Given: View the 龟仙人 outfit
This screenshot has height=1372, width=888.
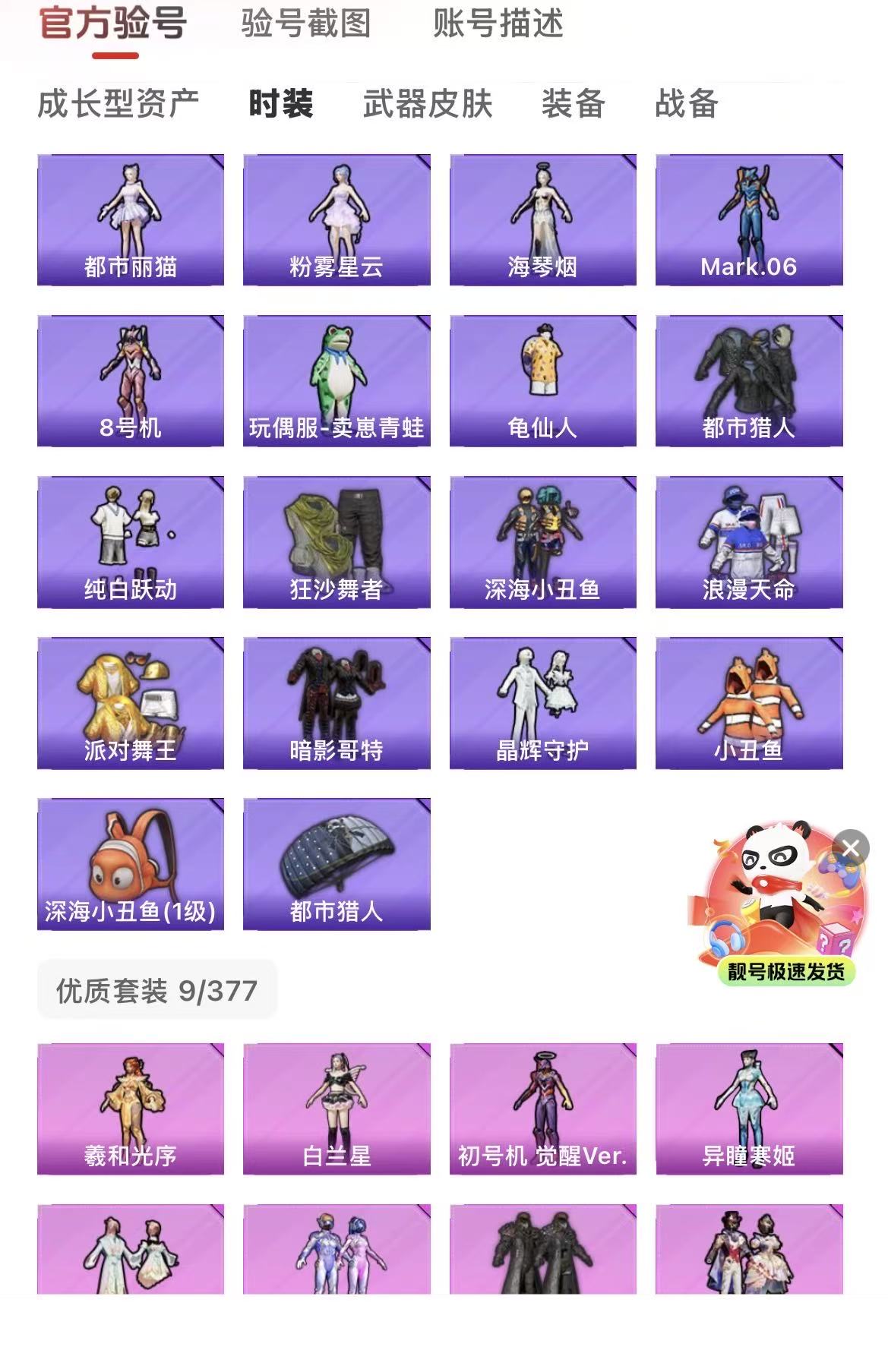Looking at the screenshot, I should [x=542, y=381].
